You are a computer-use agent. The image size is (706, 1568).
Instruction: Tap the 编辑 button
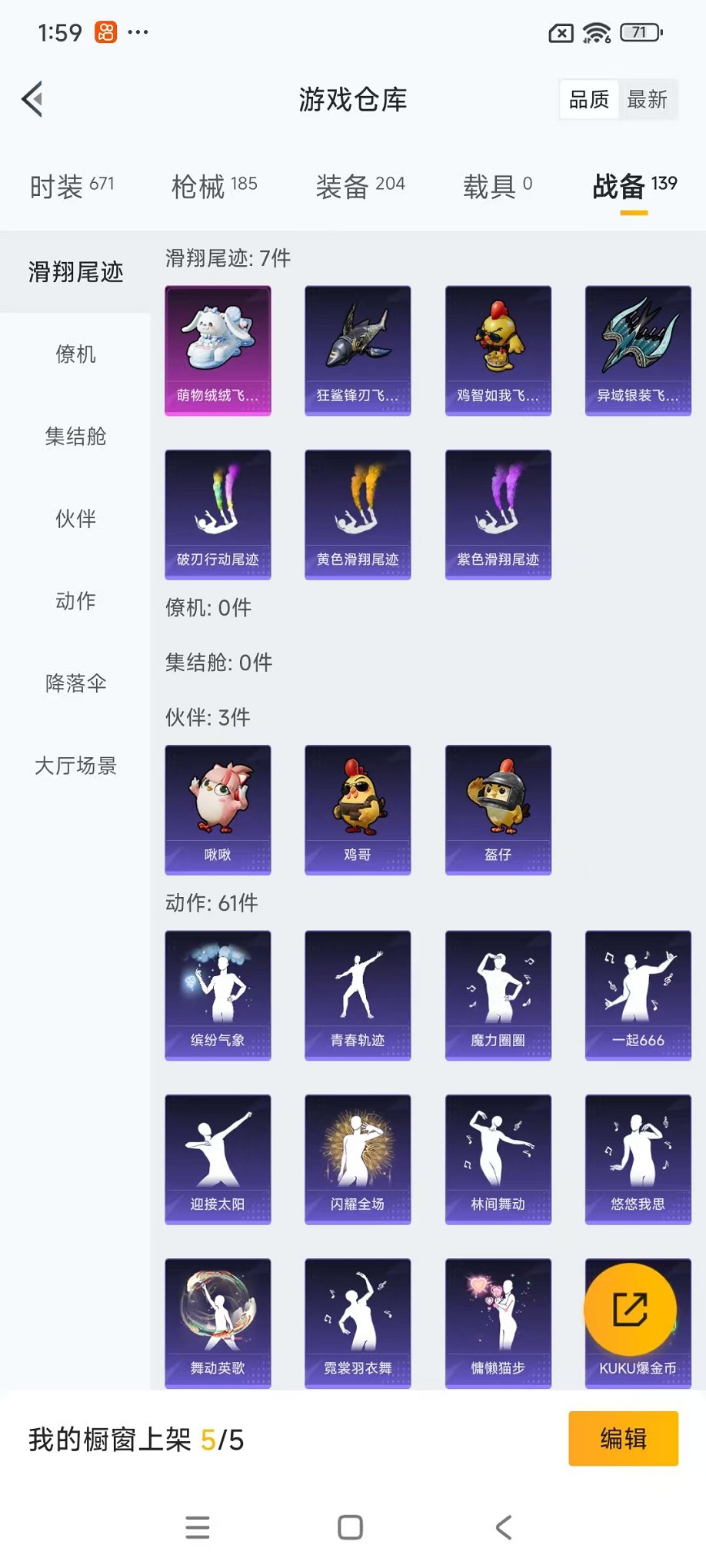(623, 1438)
